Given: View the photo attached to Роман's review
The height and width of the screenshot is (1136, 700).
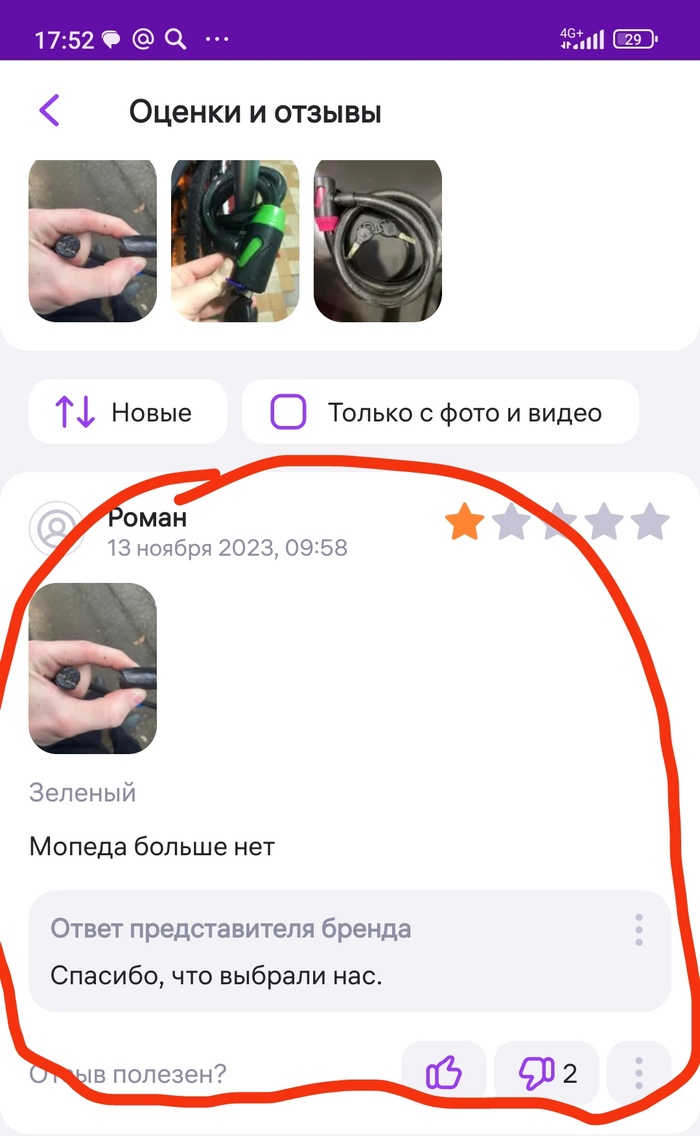Looking at the screenshot, I should click(92, 668).
